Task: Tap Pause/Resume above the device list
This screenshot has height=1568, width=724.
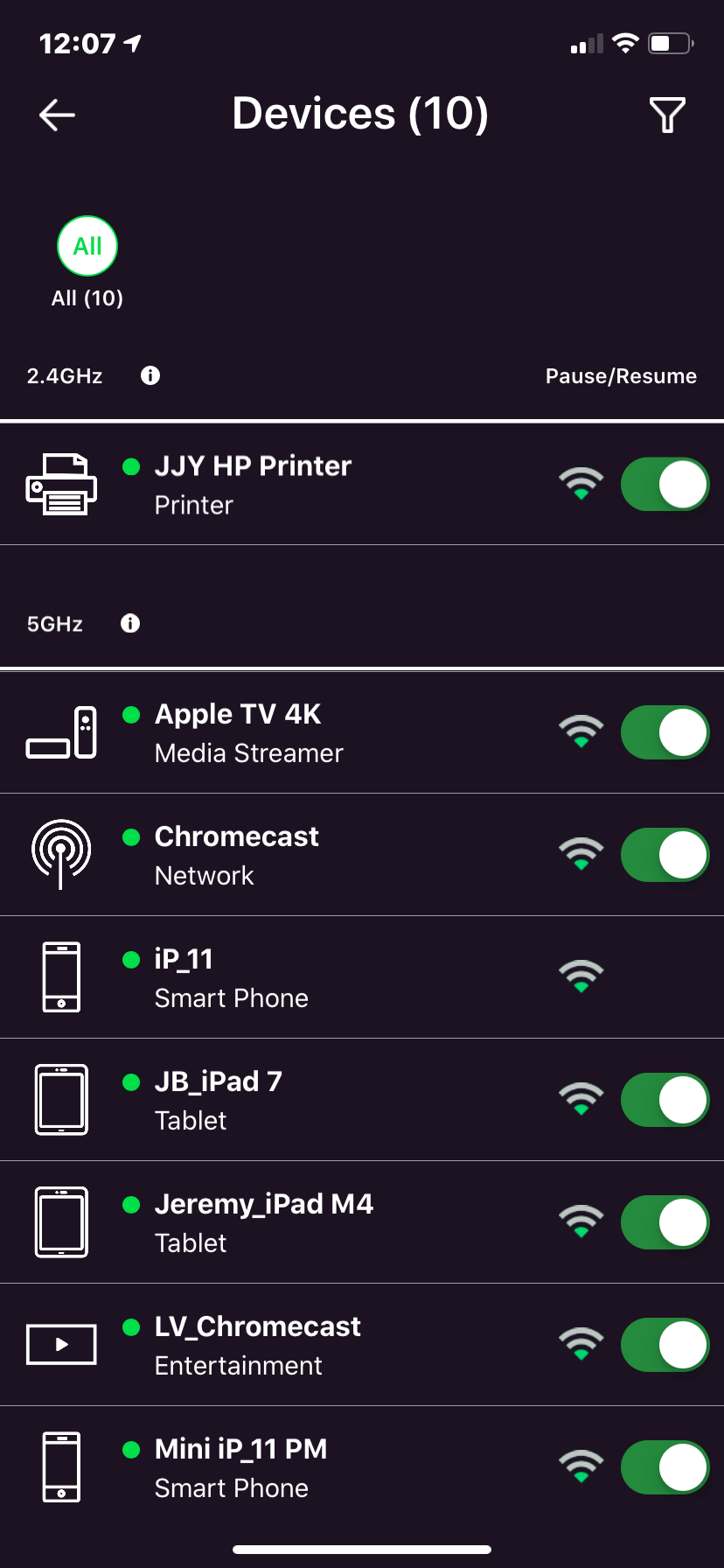Action: 621,376
